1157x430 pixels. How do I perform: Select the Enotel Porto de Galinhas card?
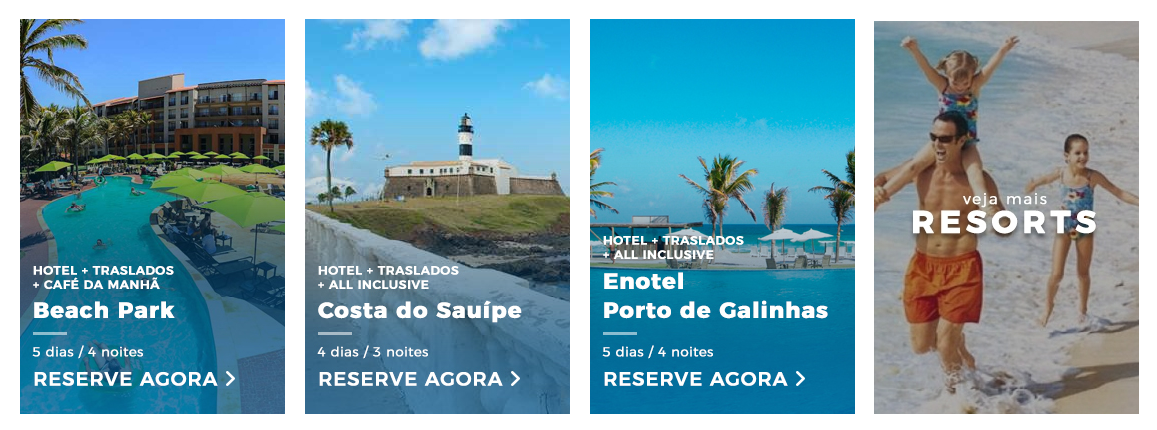(x=722, y=150)
